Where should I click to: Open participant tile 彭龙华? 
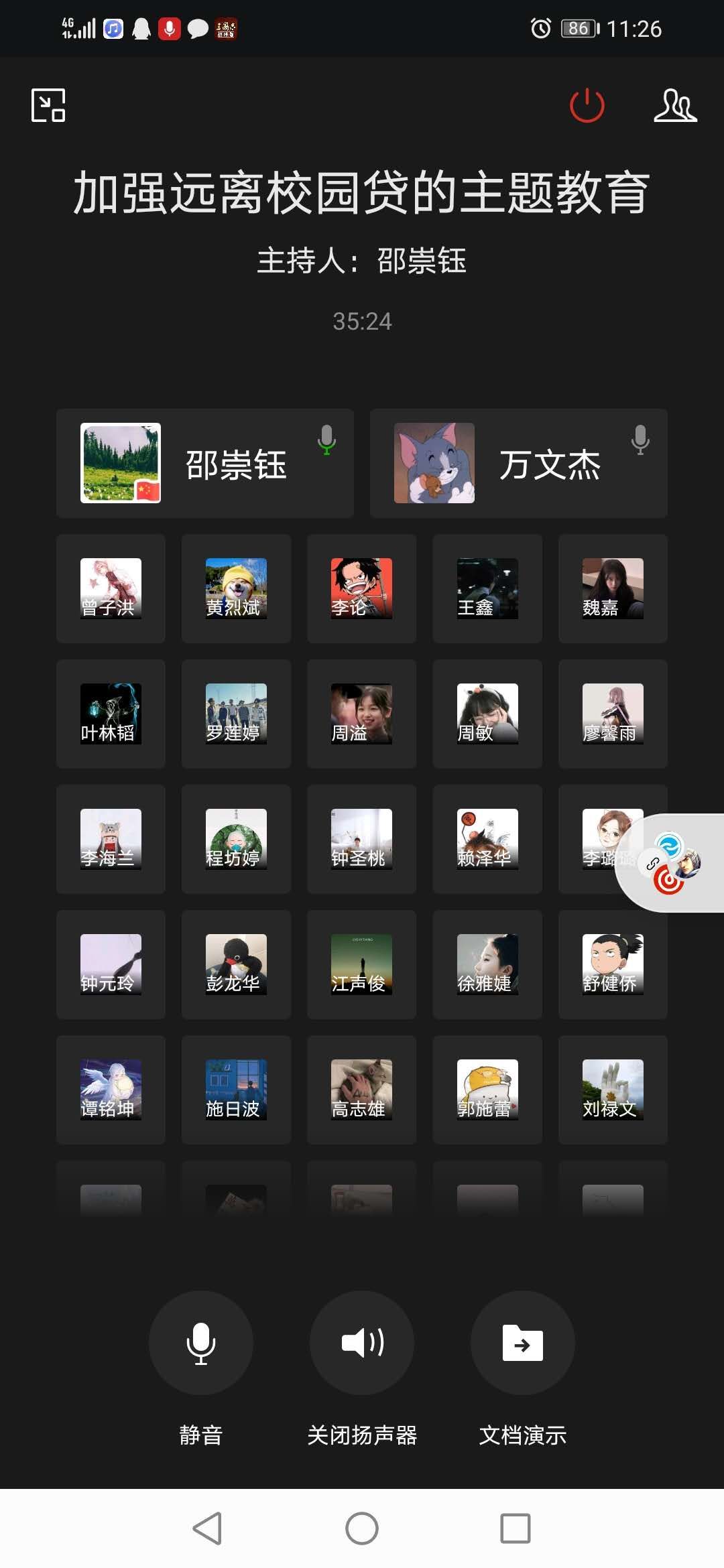click(236, 964)
